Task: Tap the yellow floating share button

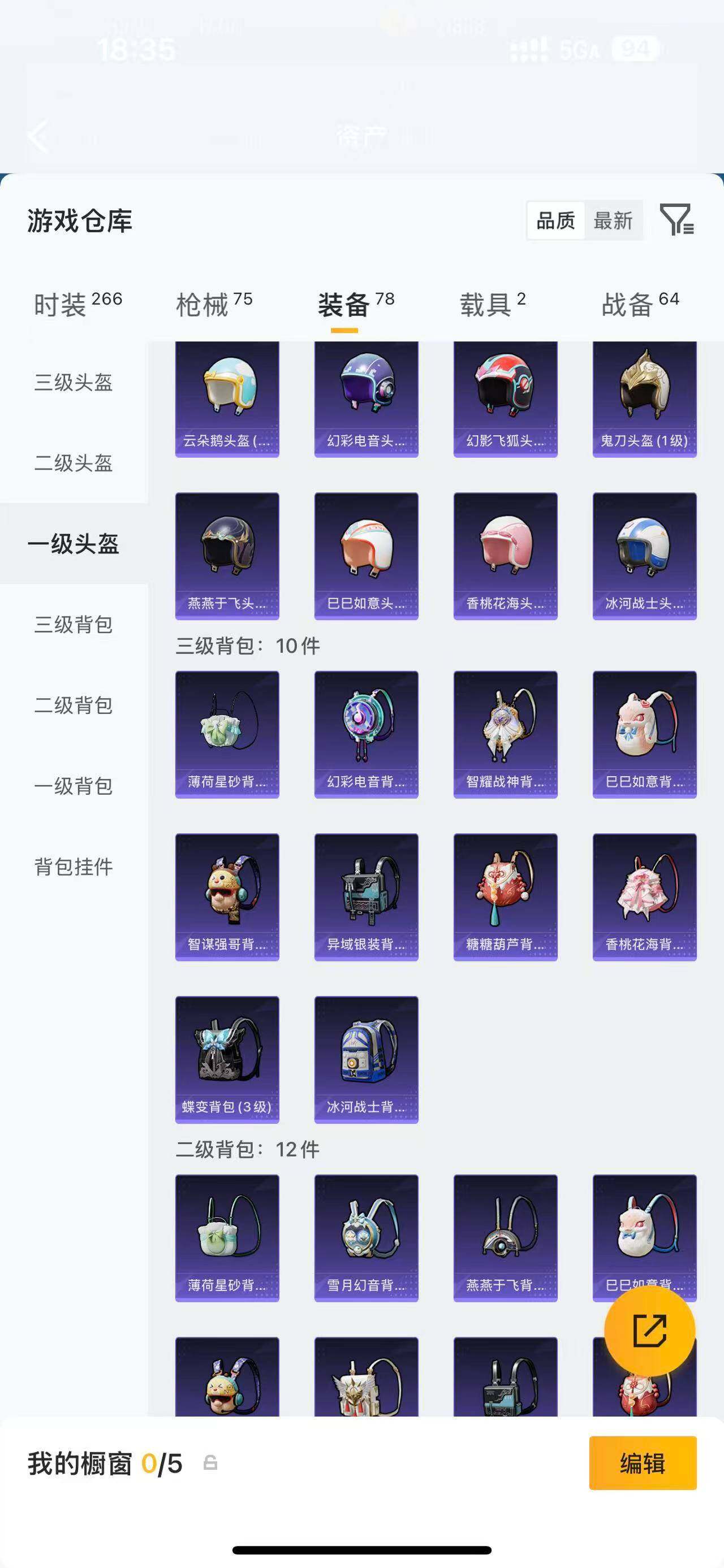Action: click(x=649, y=1331)
